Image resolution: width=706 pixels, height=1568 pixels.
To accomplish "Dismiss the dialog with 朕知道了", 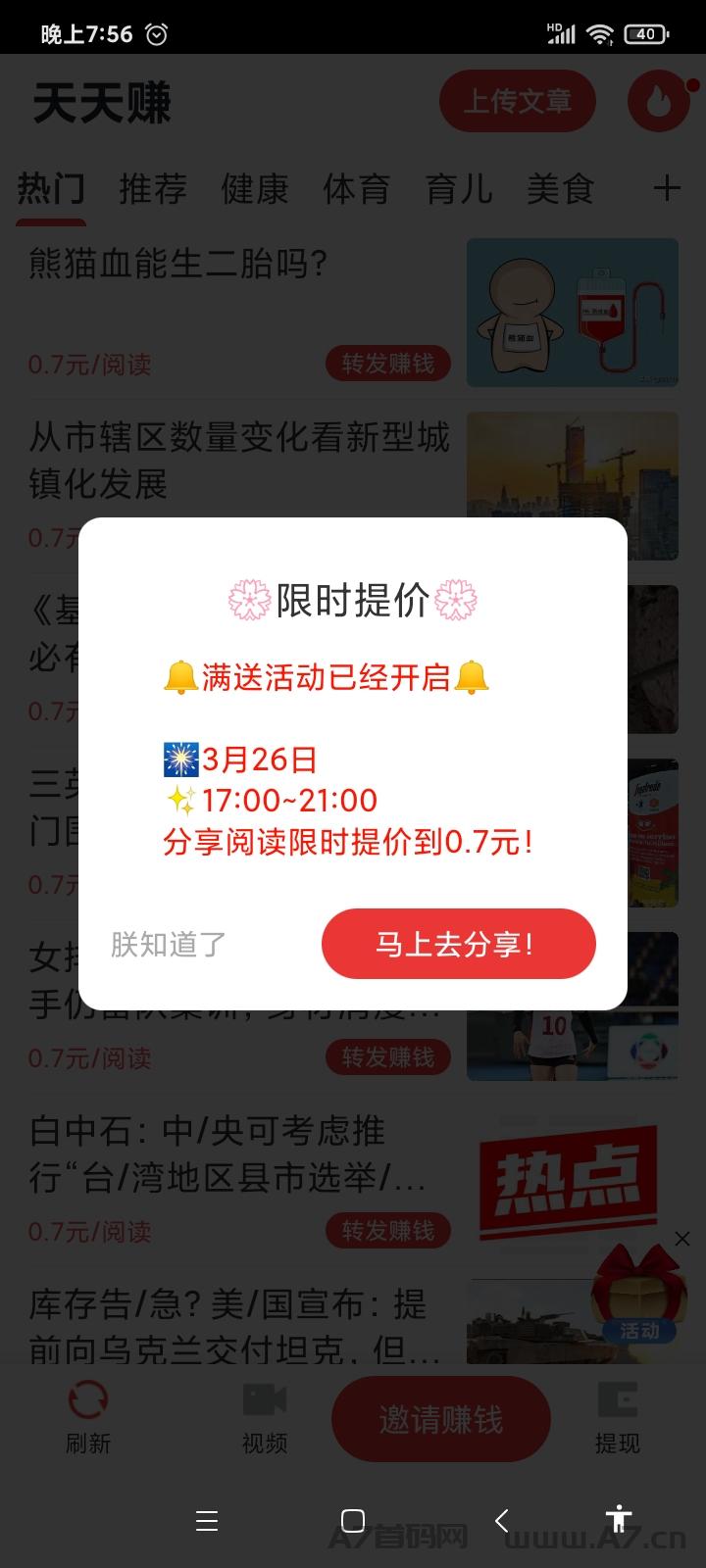I will point(169,944).
